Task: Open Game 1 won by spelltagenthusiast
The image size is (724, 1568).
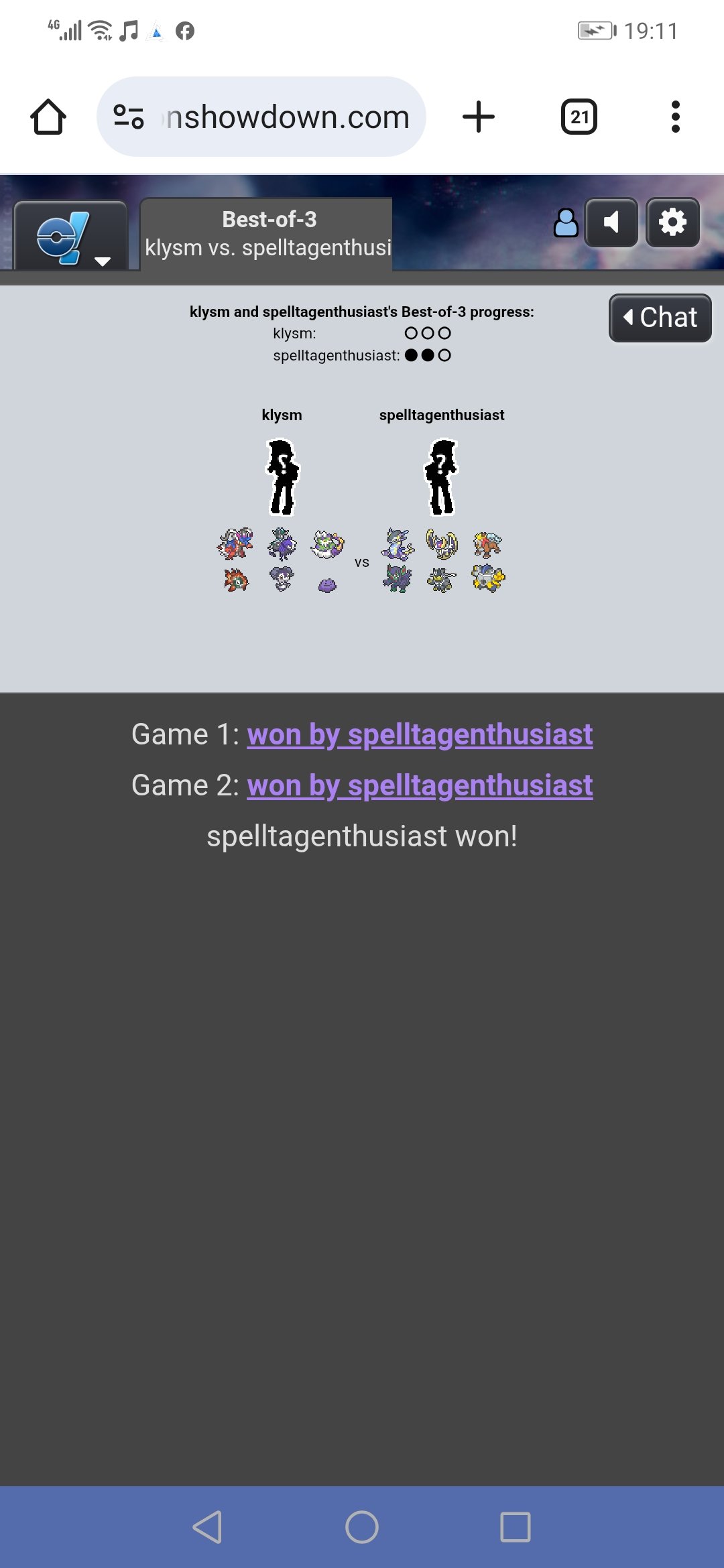Action: pos(420,735)
